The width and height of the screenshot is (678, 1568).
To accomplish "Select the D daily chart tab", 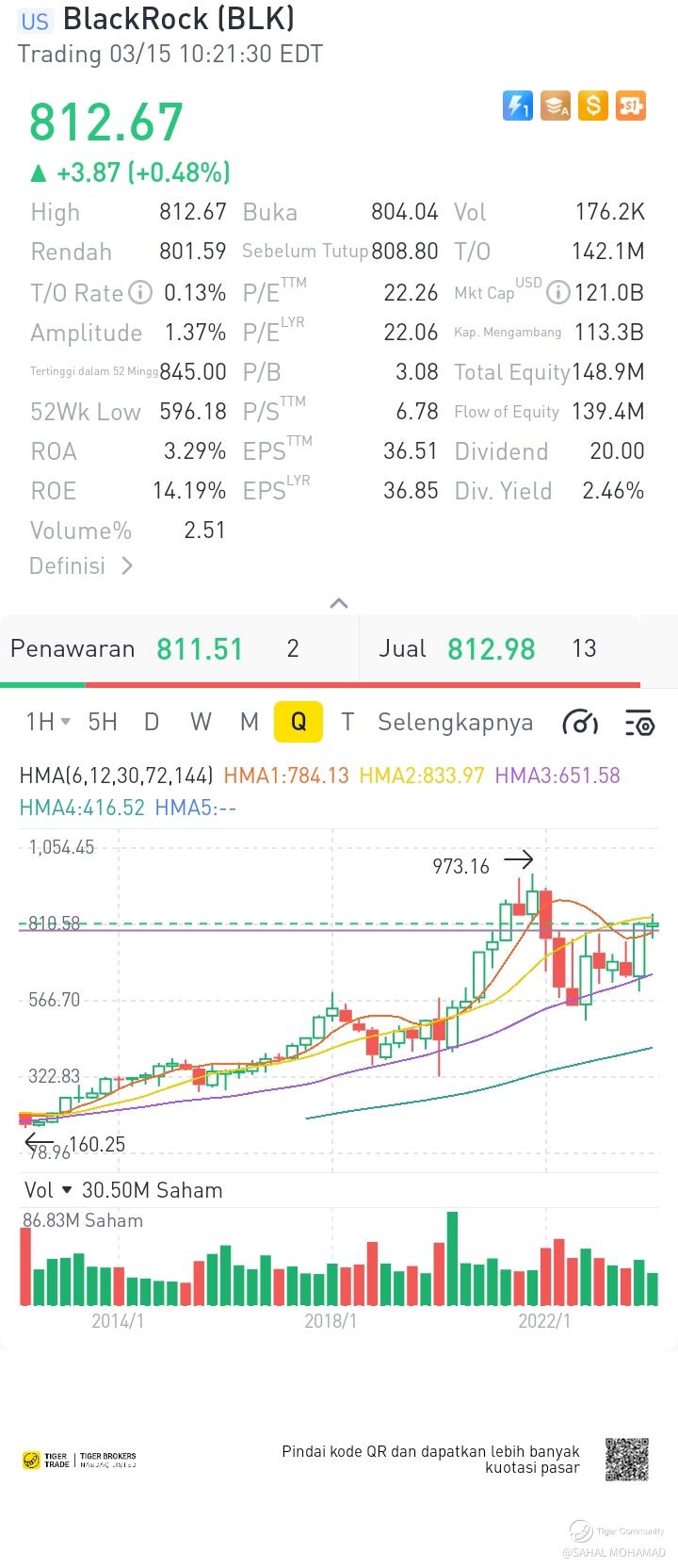I will click(152, 722).
